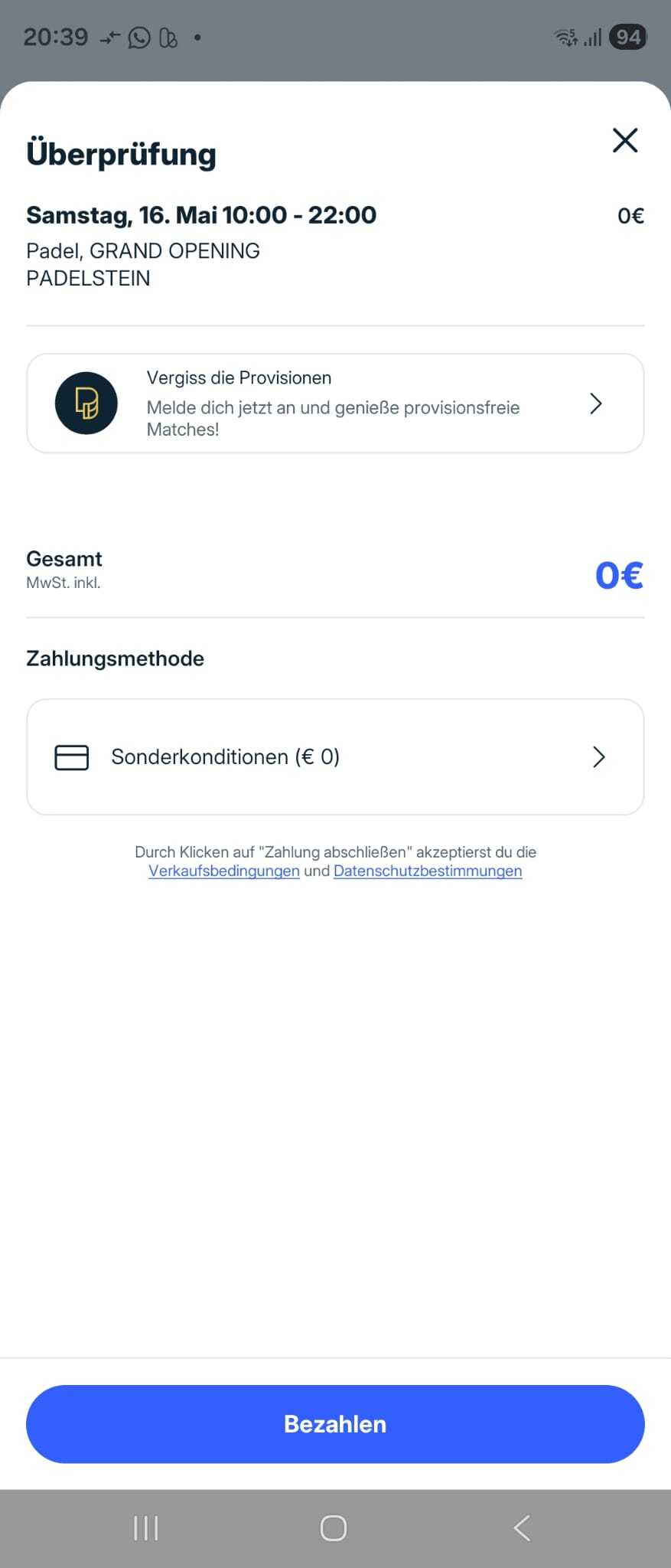Go back with the system back button
This screenshot has height=1568, width=671.
pyautogui.click(x=522, y=1528)
